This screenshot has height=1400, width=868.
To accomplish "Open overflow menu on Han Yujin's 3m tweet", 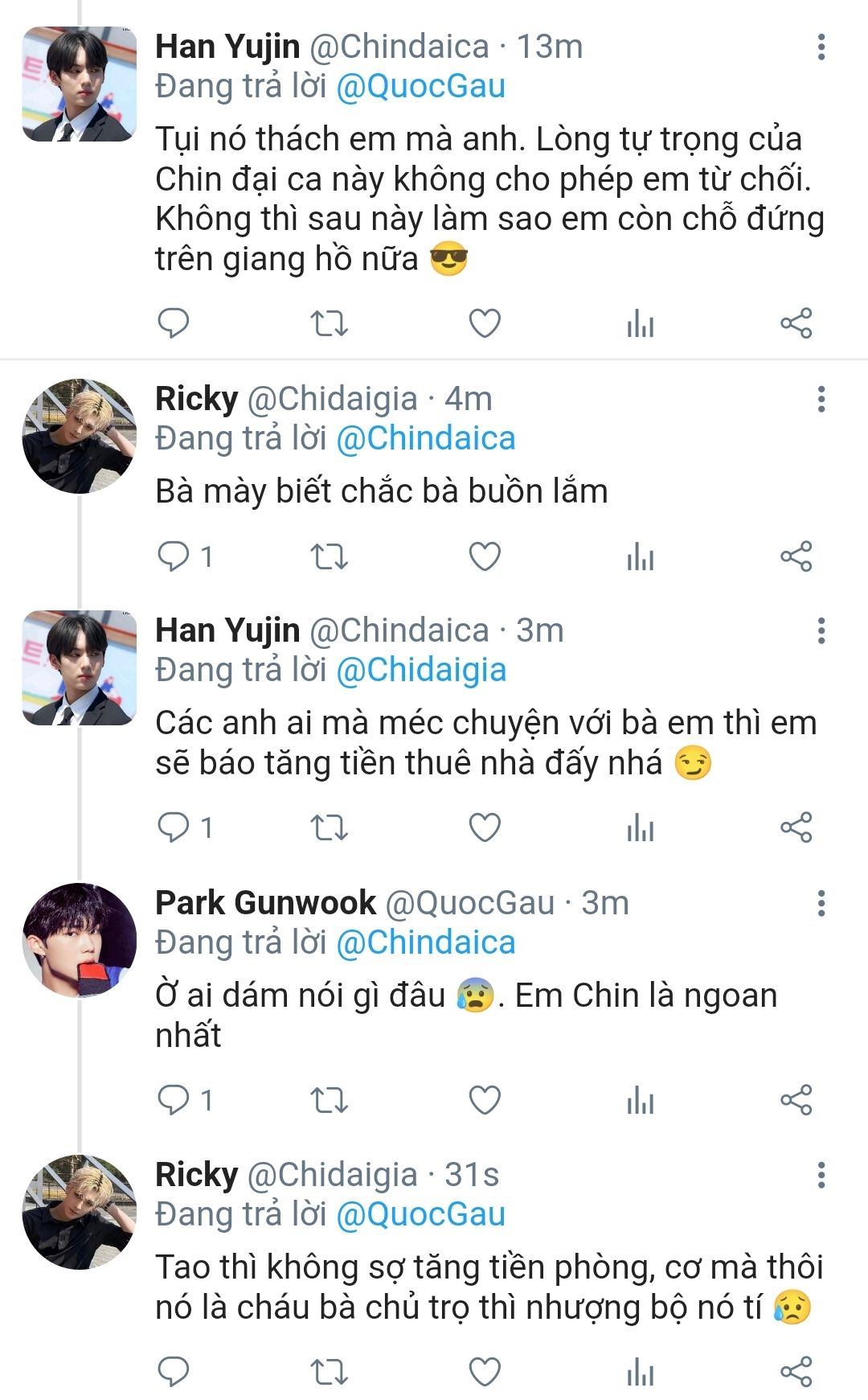I will point(821,631).
